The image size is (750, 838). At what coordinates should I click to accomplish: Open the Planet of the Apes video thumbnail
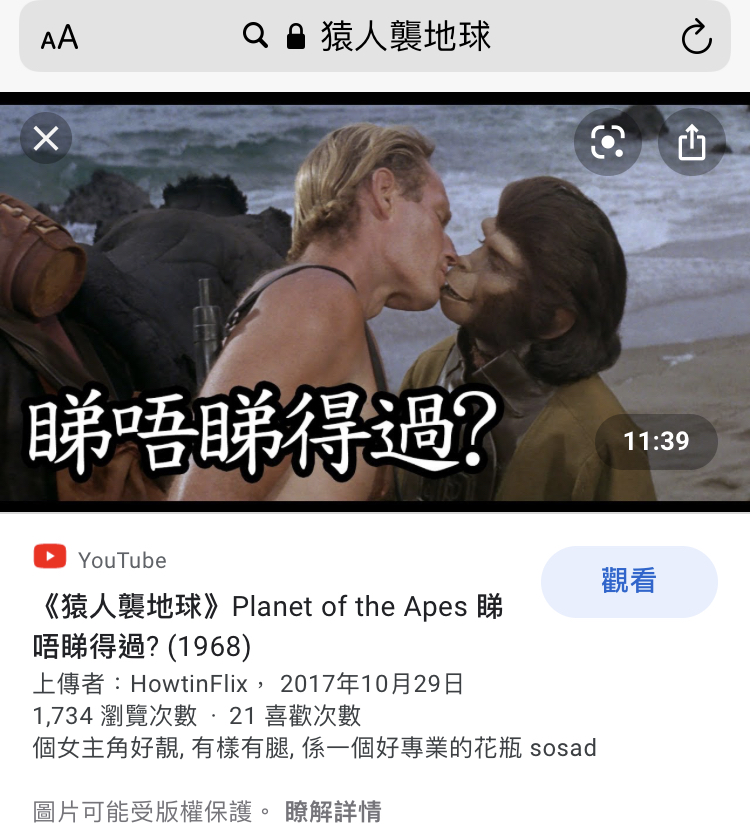coord(375,300)
